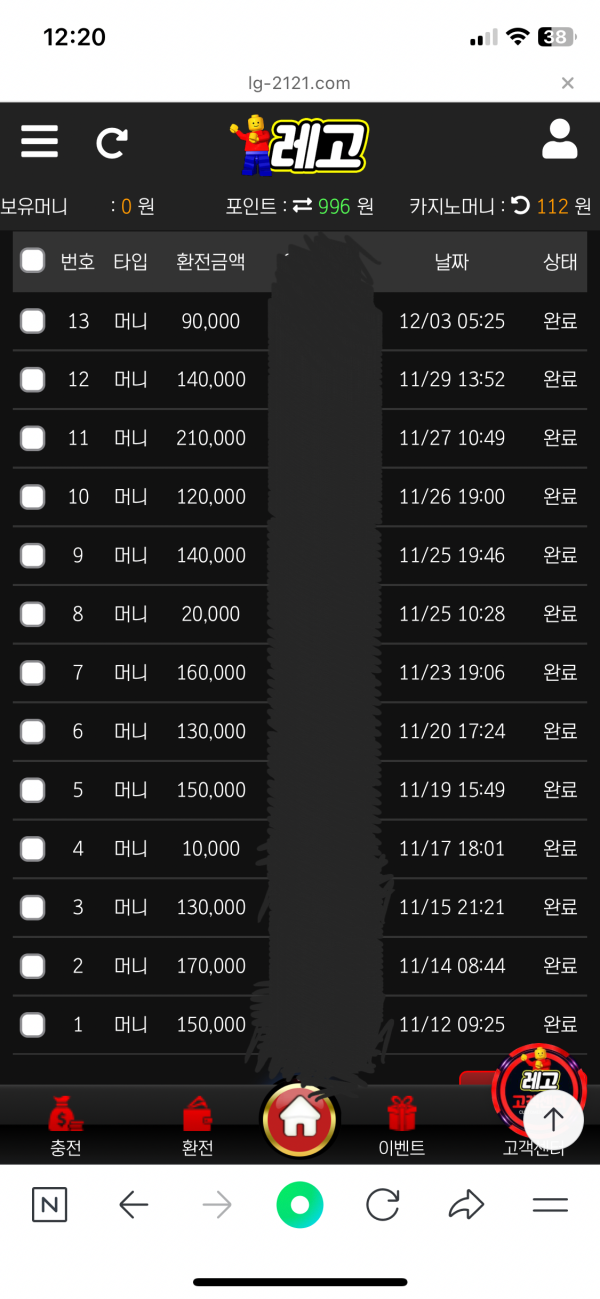Go back in the browser
Screen dimensions: 600x1299
click(x=133, y=1205)
